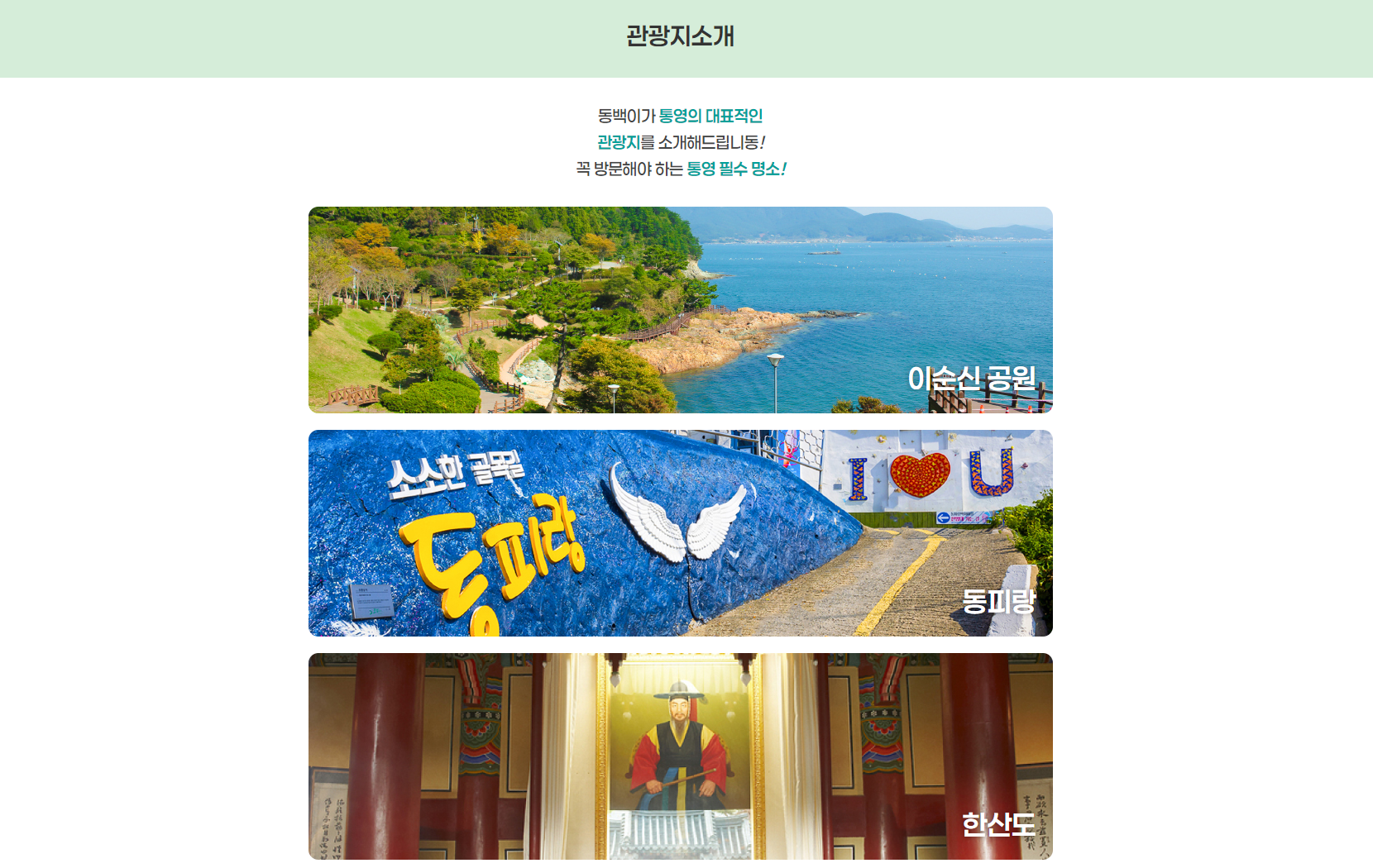The width and height of the screenshot is (1373, 868).
Task: Open the 한산도 attraction card
Action: pyautogui.click(x=680, y=756)
